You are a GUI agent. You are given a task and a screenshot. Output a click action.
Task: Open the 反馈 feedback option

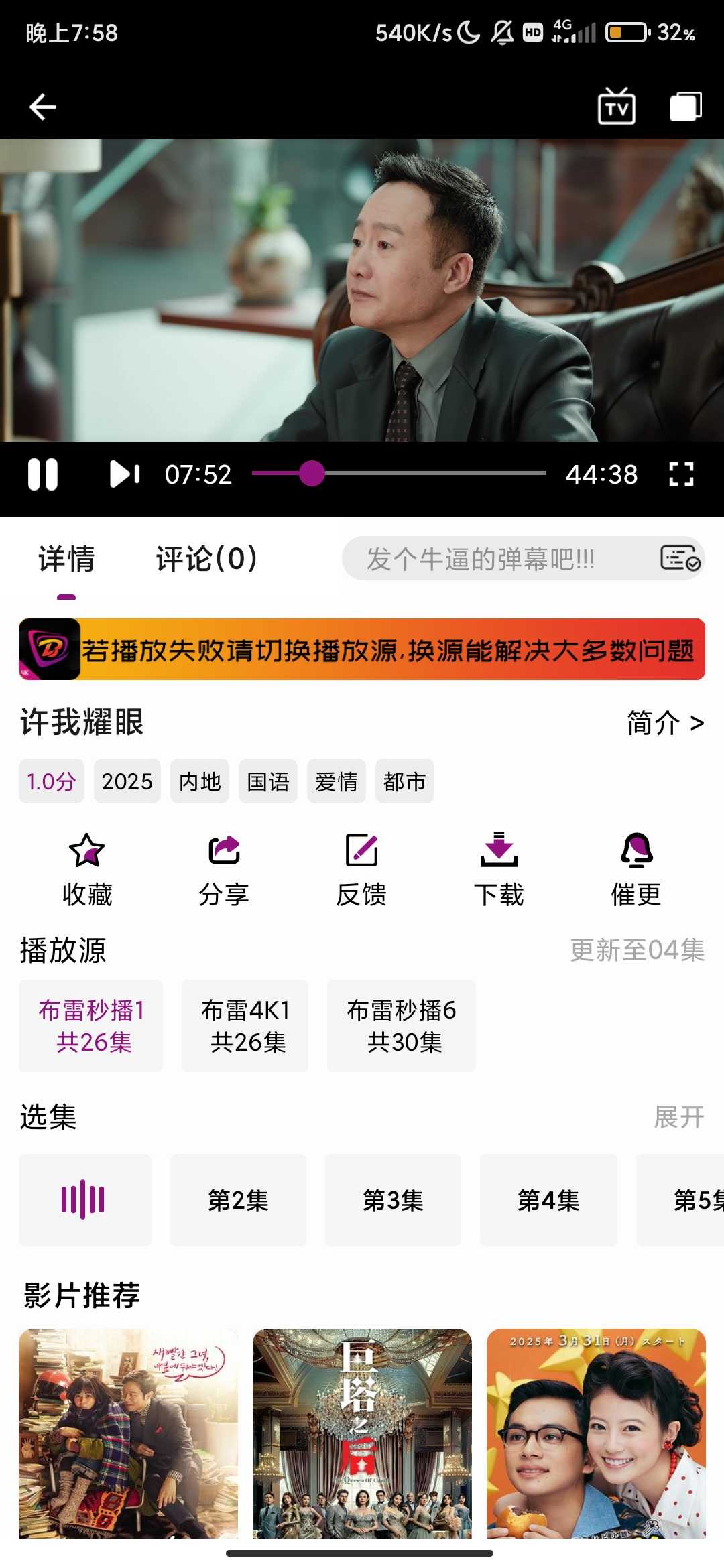pyautogui.click(x=361, y=869)
